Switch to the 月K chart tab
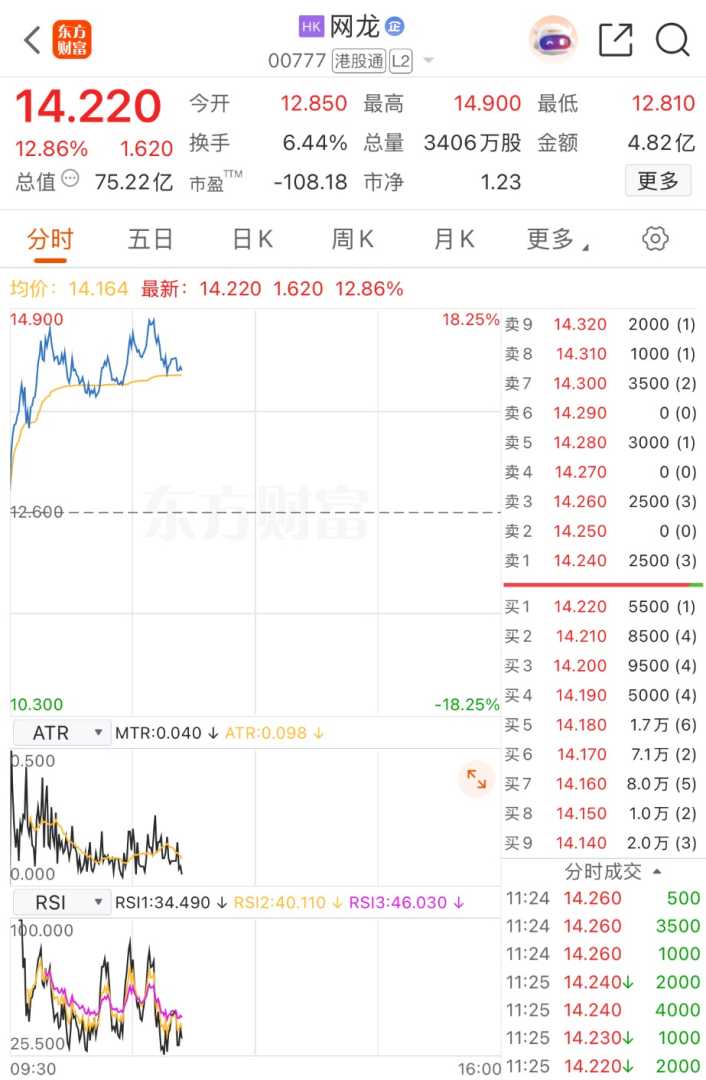 tap(453, 239)
